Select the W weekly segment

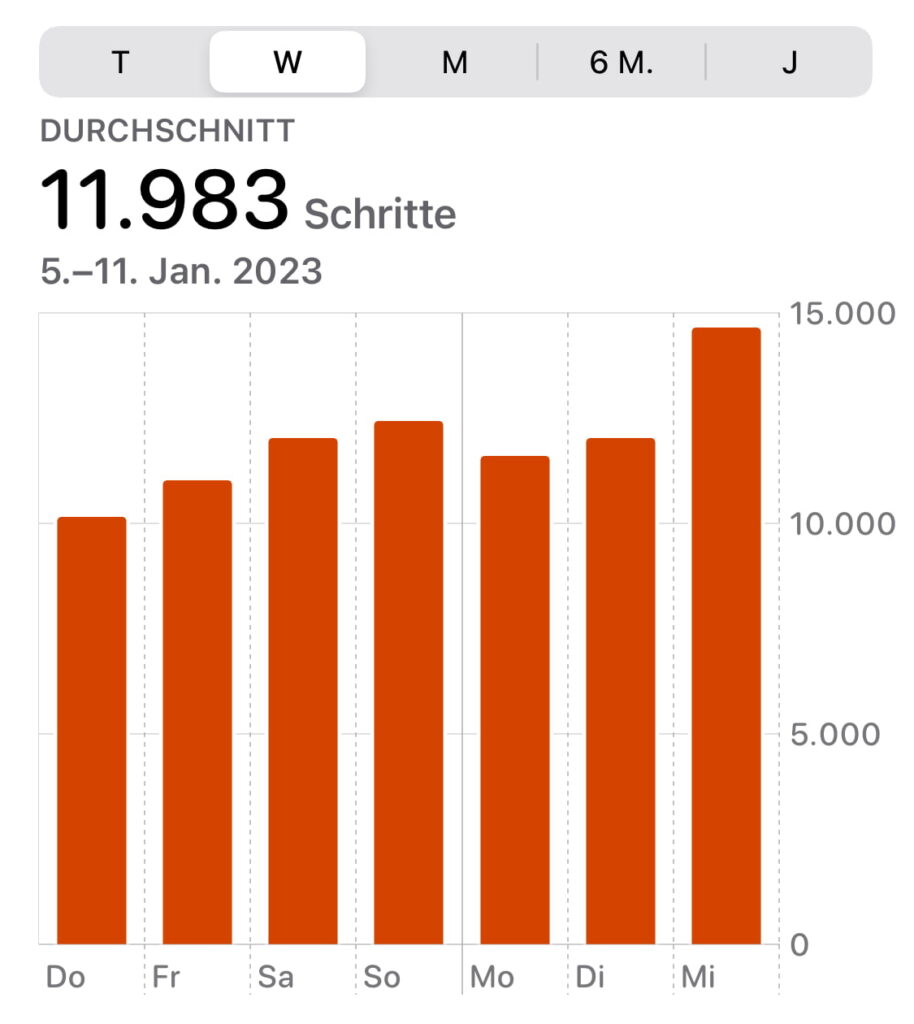coord(287,62)
